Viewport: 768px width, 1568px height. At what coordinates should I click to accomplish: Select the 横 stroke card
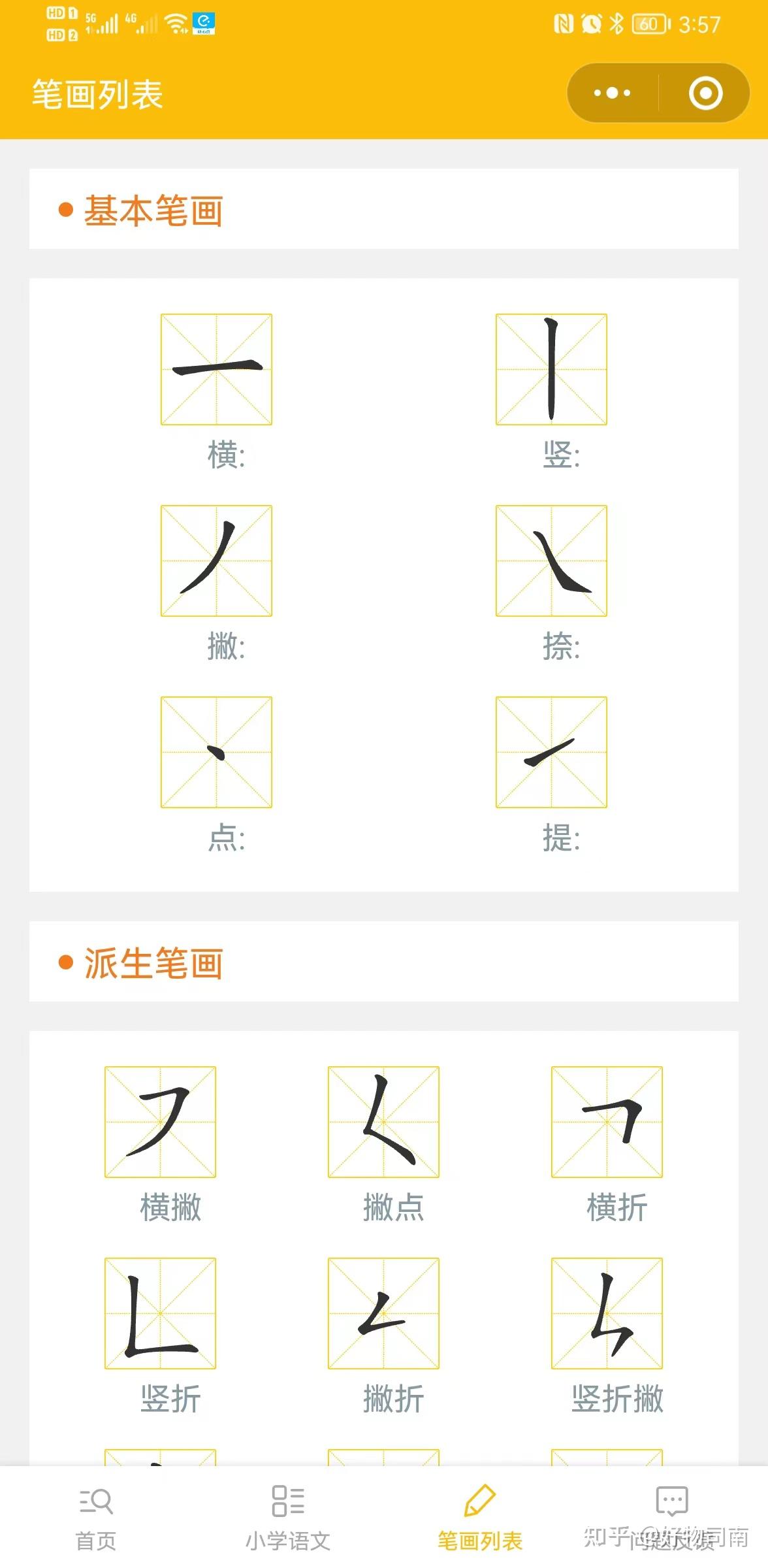tap(217, 369)
